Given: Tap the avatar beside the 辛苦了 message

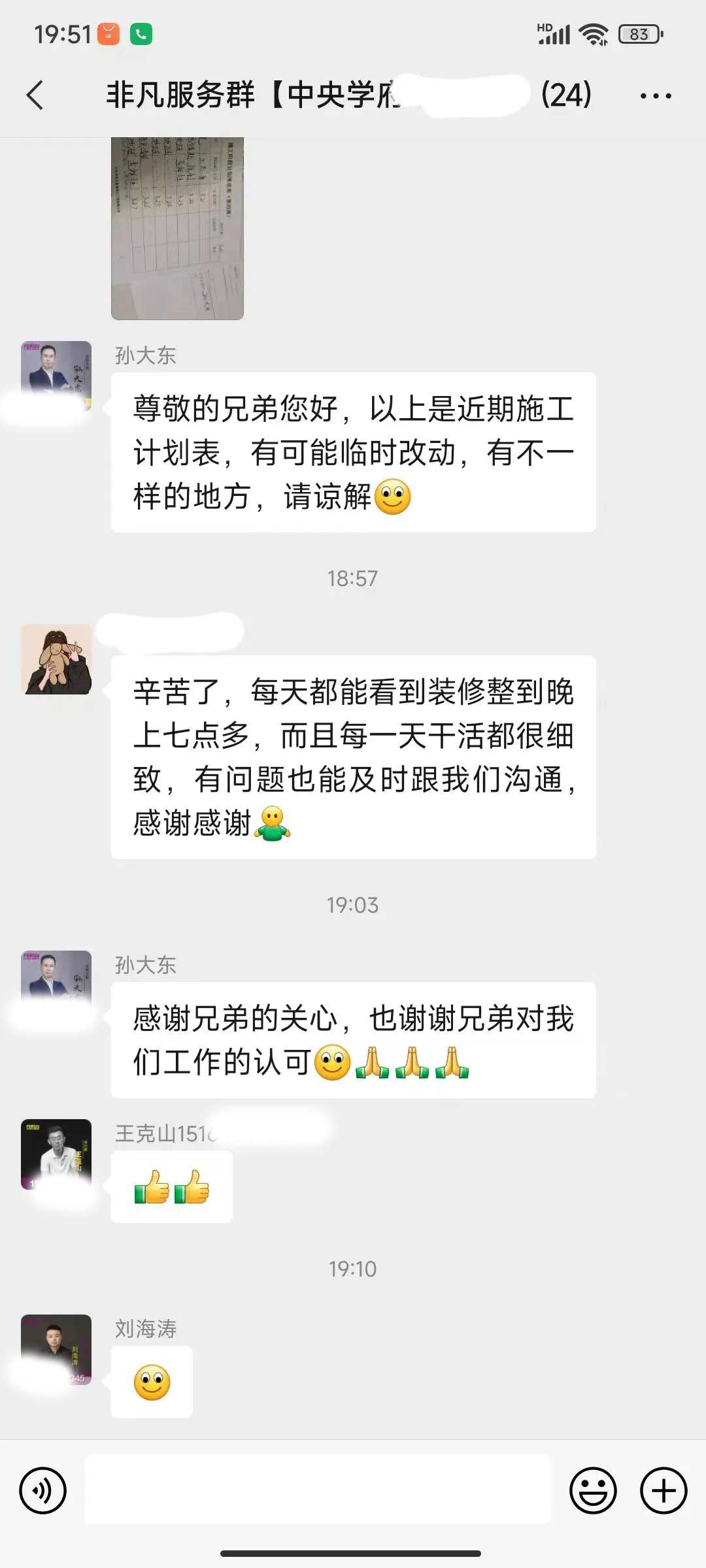Looking at the screenshot, I should pos(56,659).
